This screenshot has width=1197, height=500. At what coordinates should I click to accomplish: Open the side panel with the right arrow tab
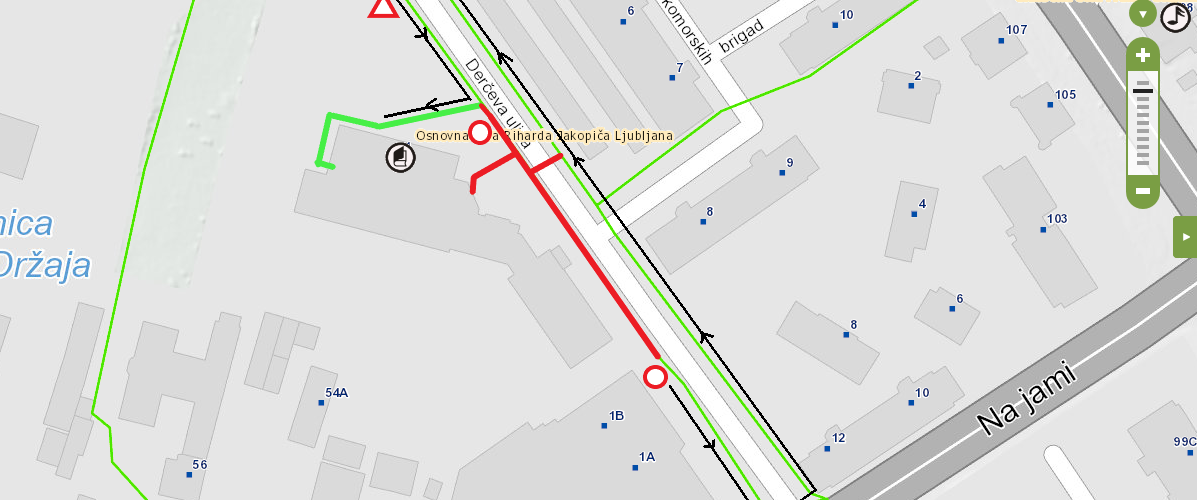pos(1186,237)
